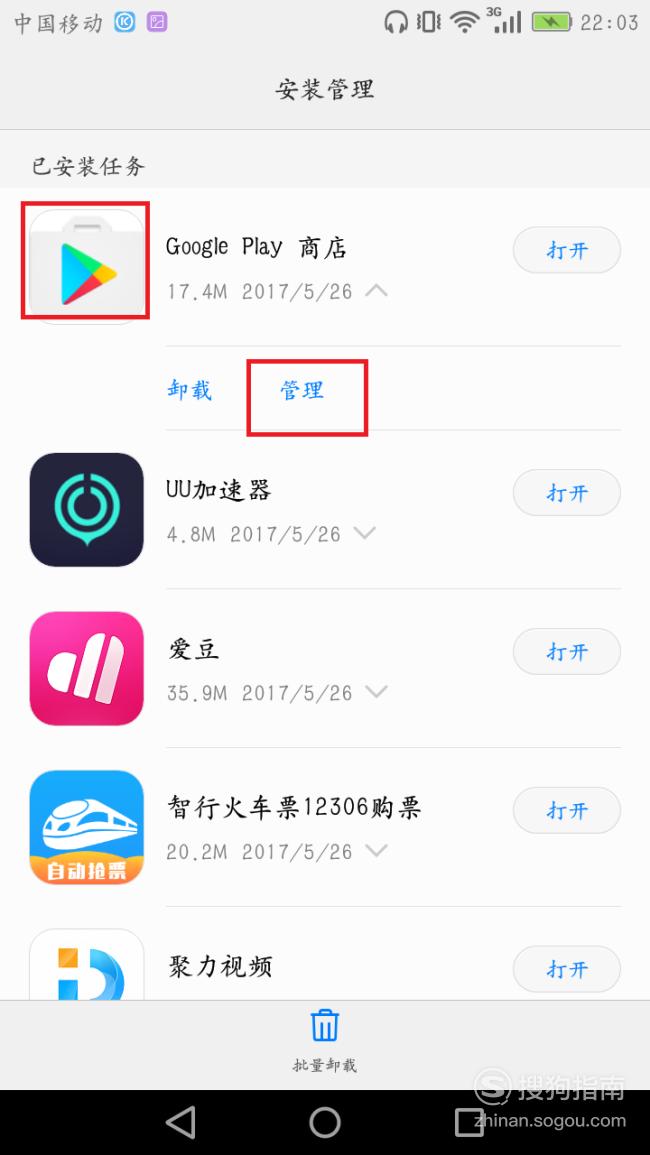Tap 卸载 under Google Play 商店
Screen dimensions: 650x1155
190,390
